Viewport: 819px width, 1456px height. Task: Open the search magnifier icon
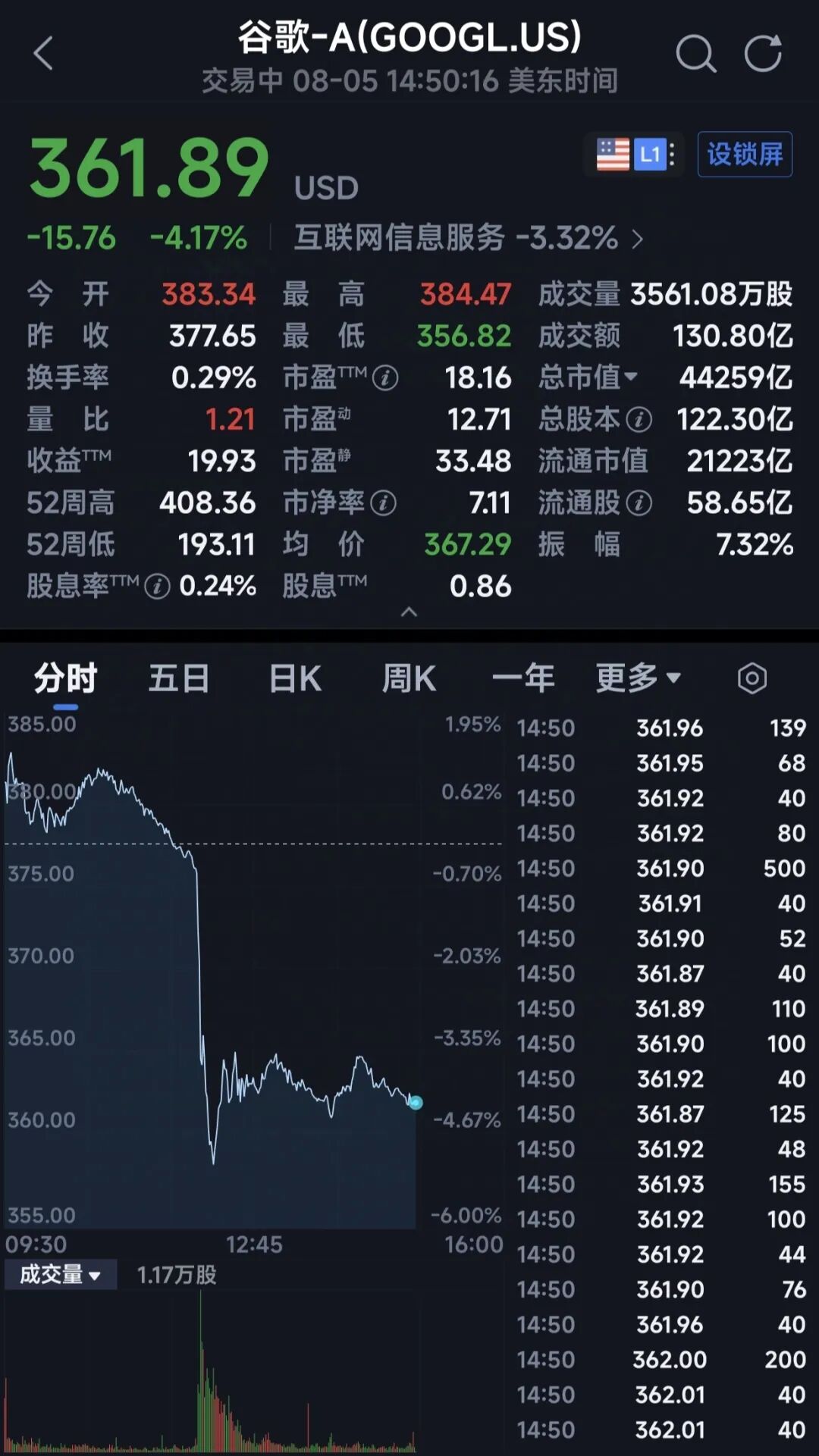coord(695,53)
